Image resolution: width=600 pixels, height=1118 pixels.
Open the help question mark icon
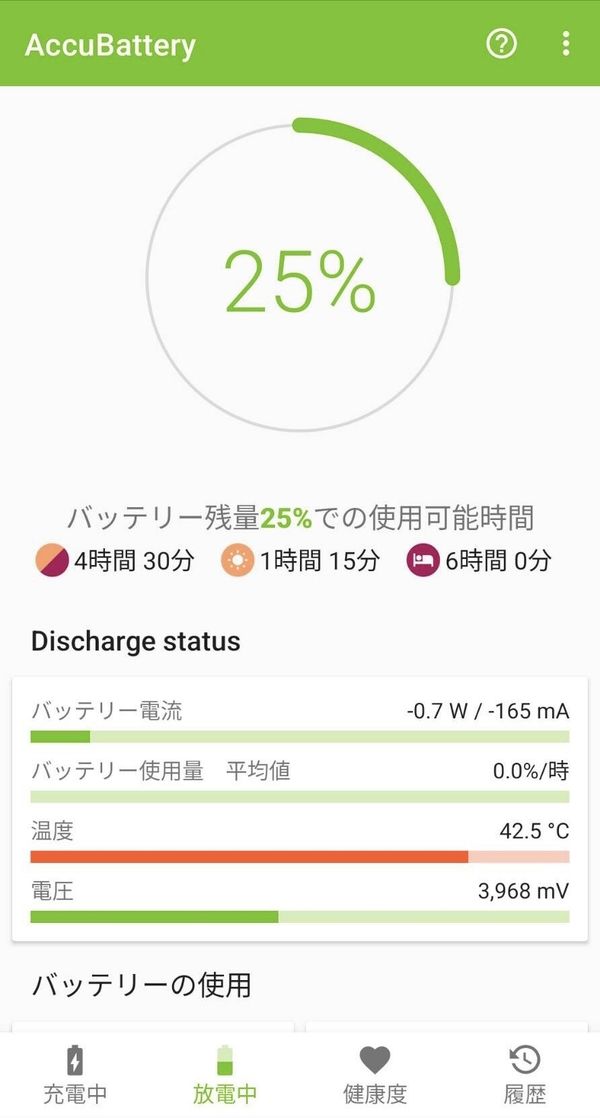(501, 44)
